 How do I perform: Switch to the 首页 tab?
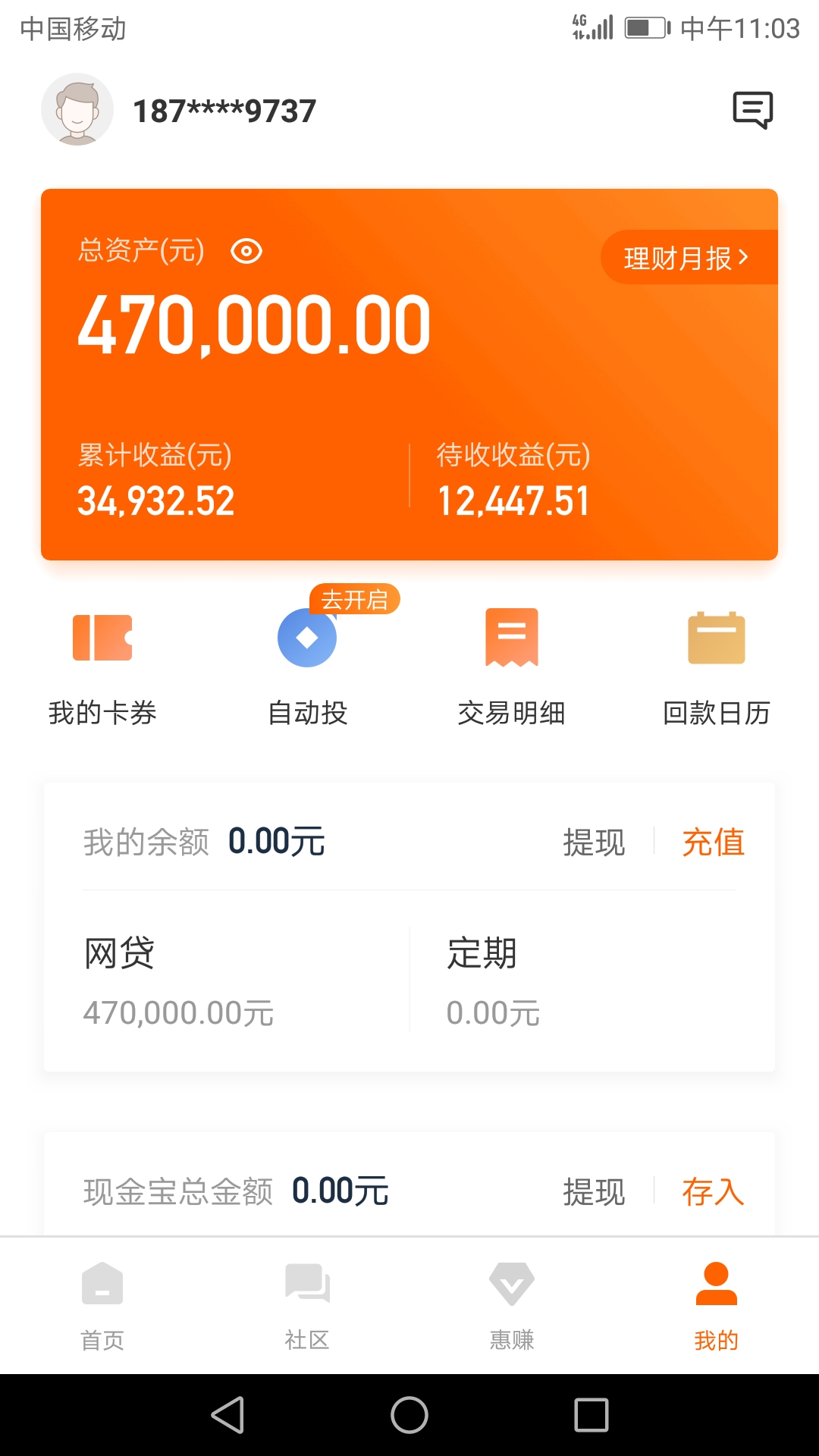pos(102,1306)
